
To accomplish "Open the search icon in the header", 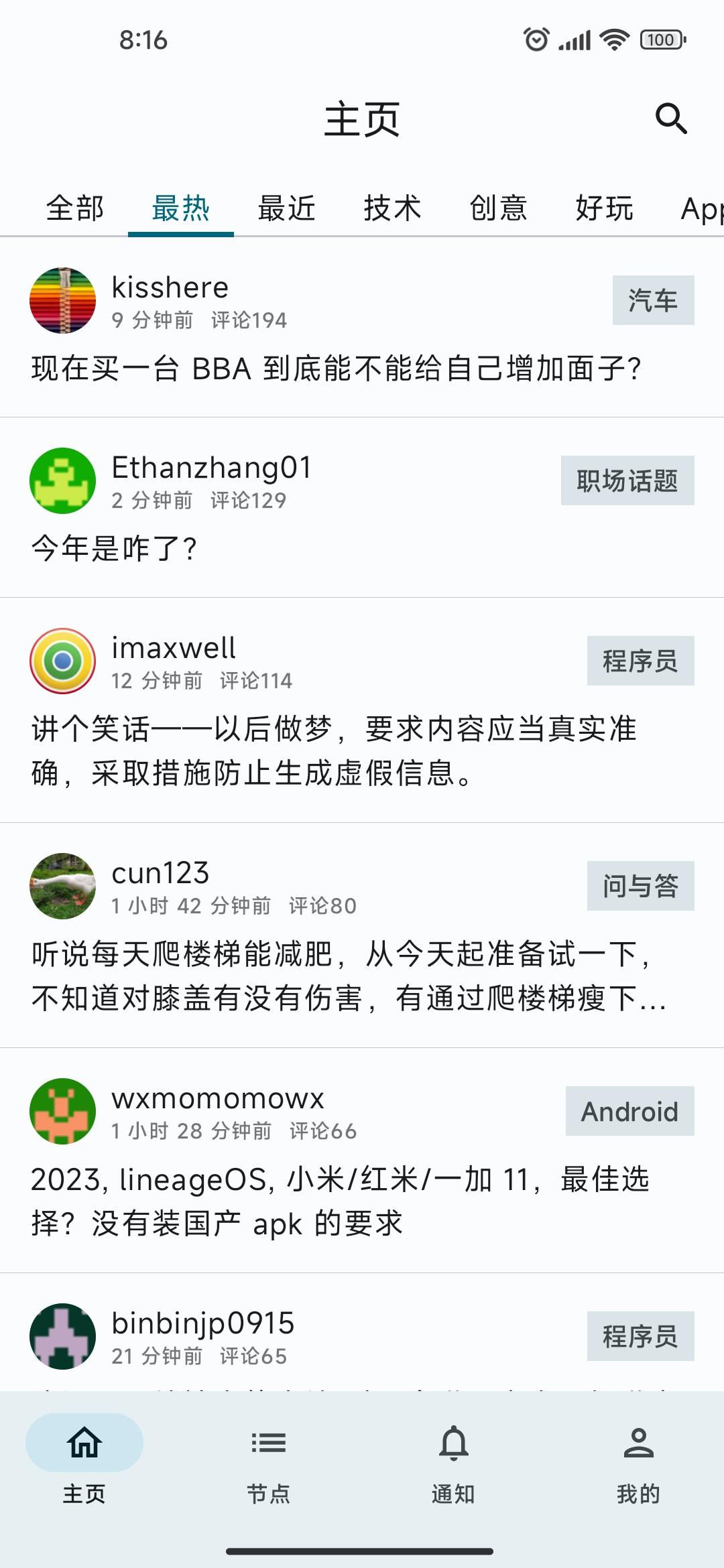I will coord(671,119).
